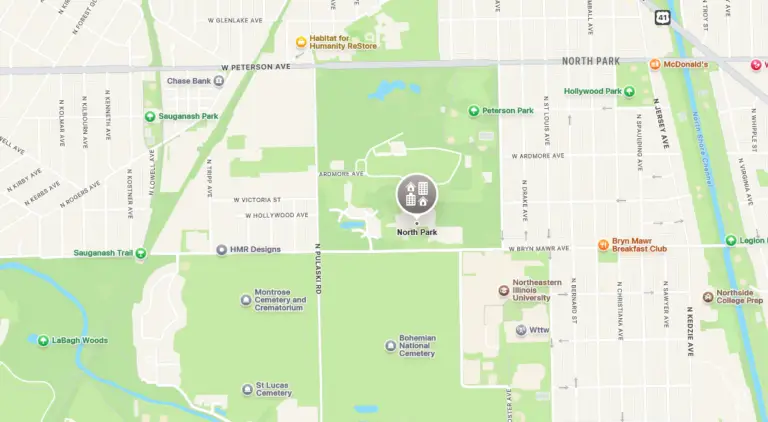This screenshot has width=768, height=422.
Task: Tap the HMR Designs marker
Action: pyautogui.click(x=221, y=250)
